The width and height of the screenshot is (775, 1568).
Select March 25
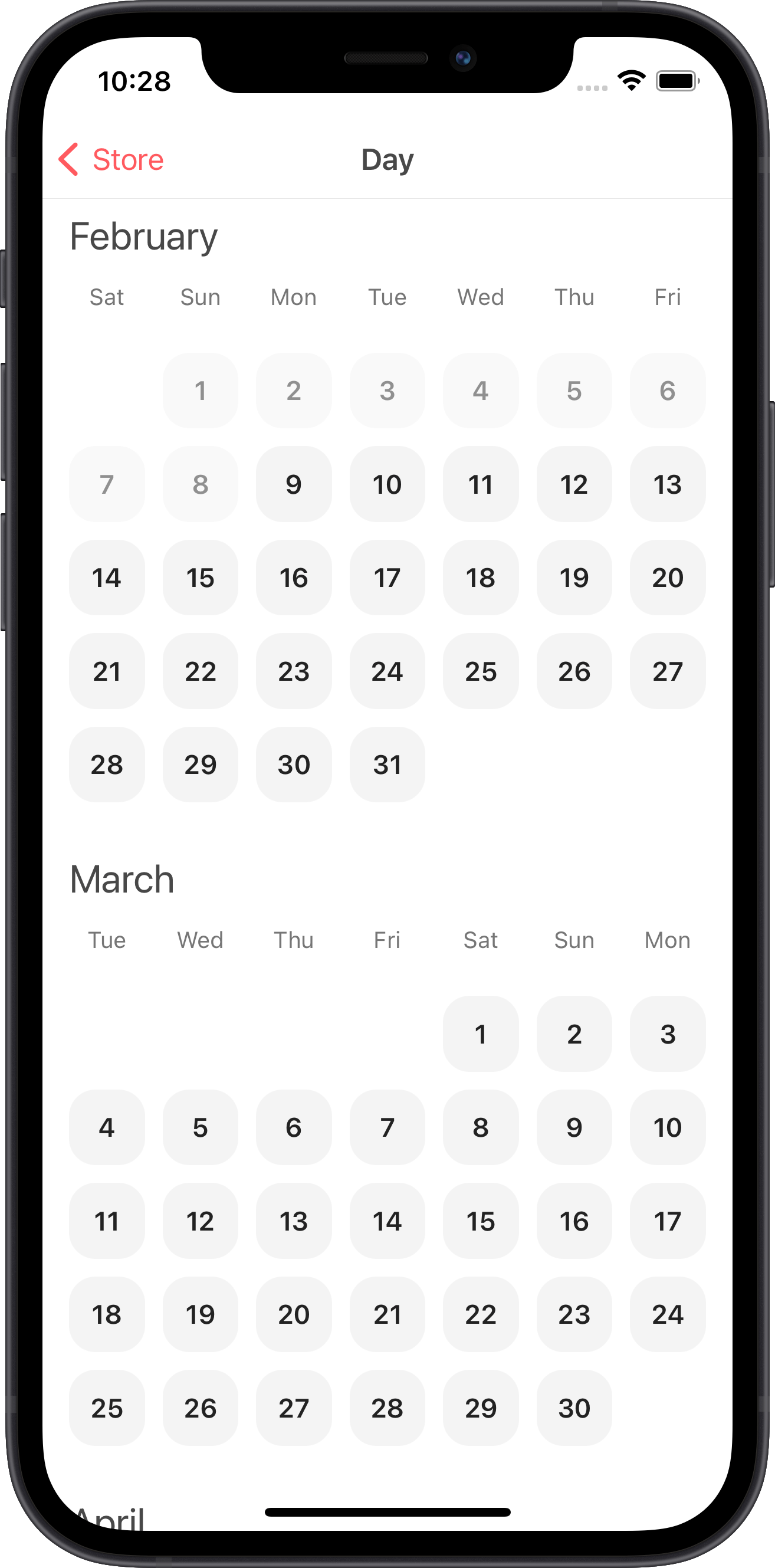click(x=107, y=1408)
